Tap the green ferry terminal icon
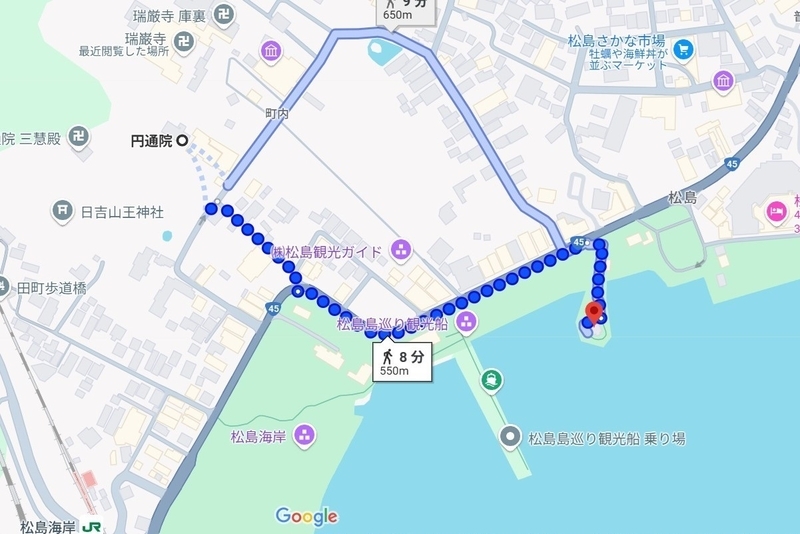 point(491,379)
